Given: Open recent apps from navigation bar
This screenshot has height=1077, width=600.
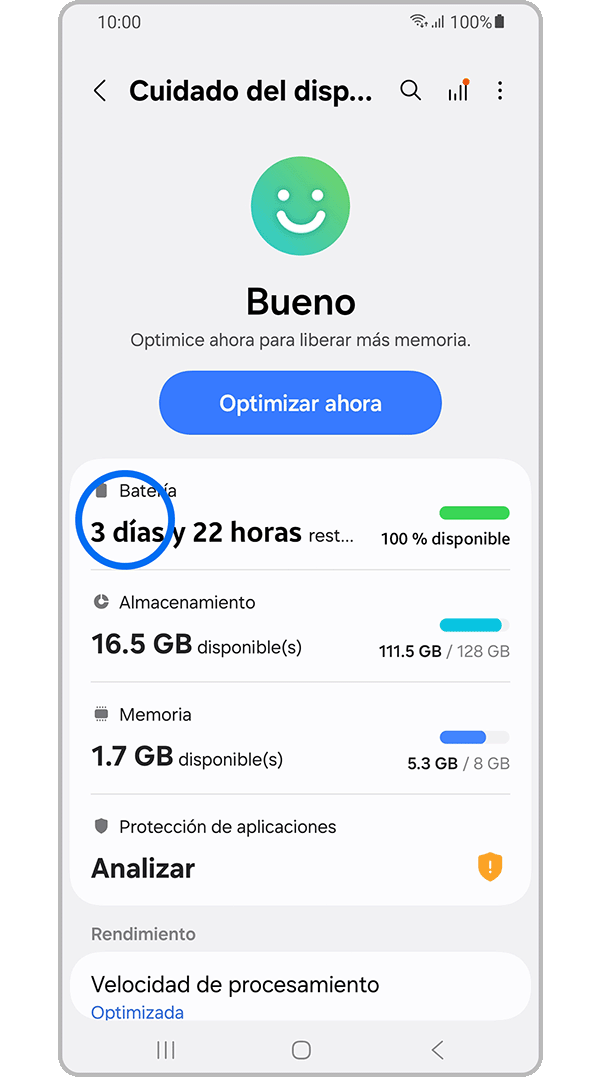Looking at the screenshot, I should click(x=166, y=1050).
